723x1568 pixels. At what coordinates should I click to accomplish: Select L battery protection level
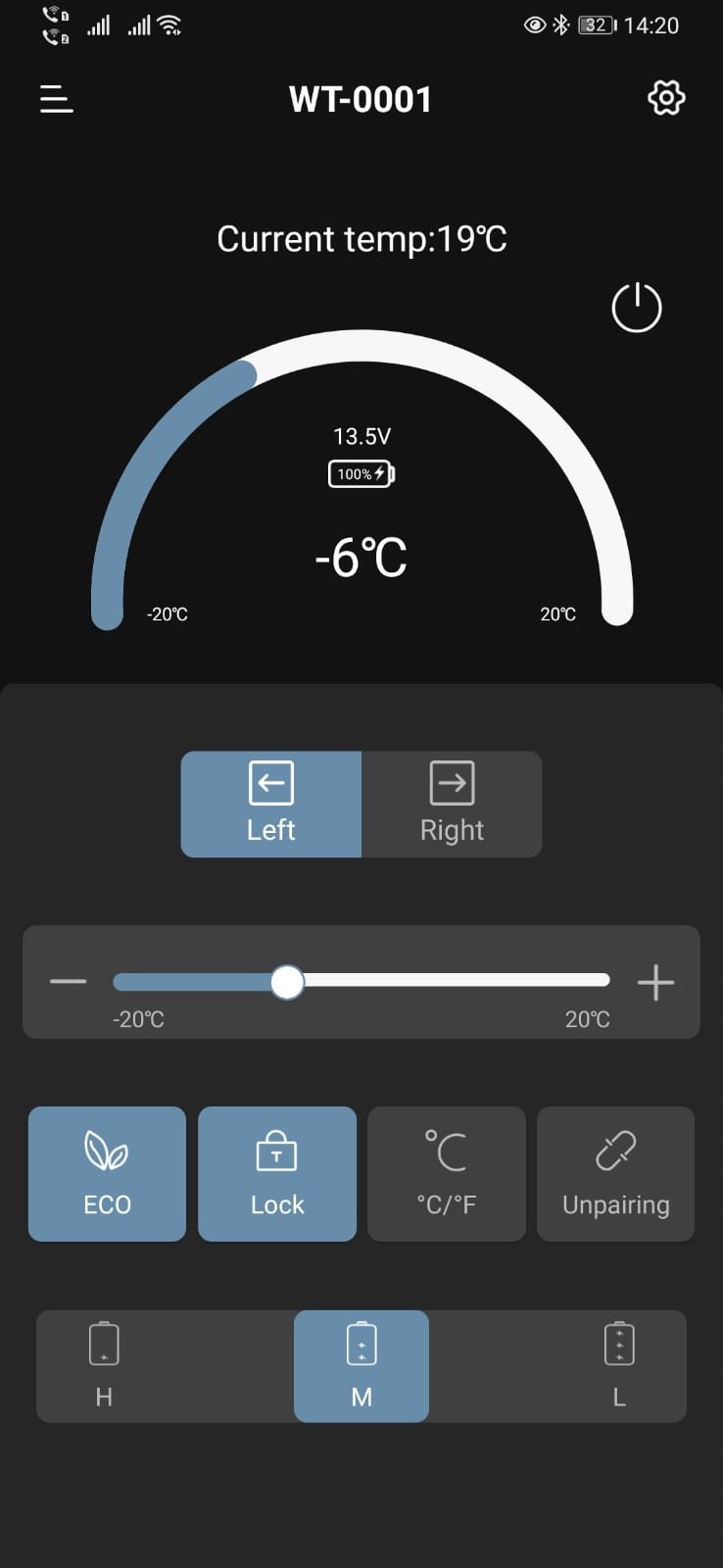point(619,1366)
